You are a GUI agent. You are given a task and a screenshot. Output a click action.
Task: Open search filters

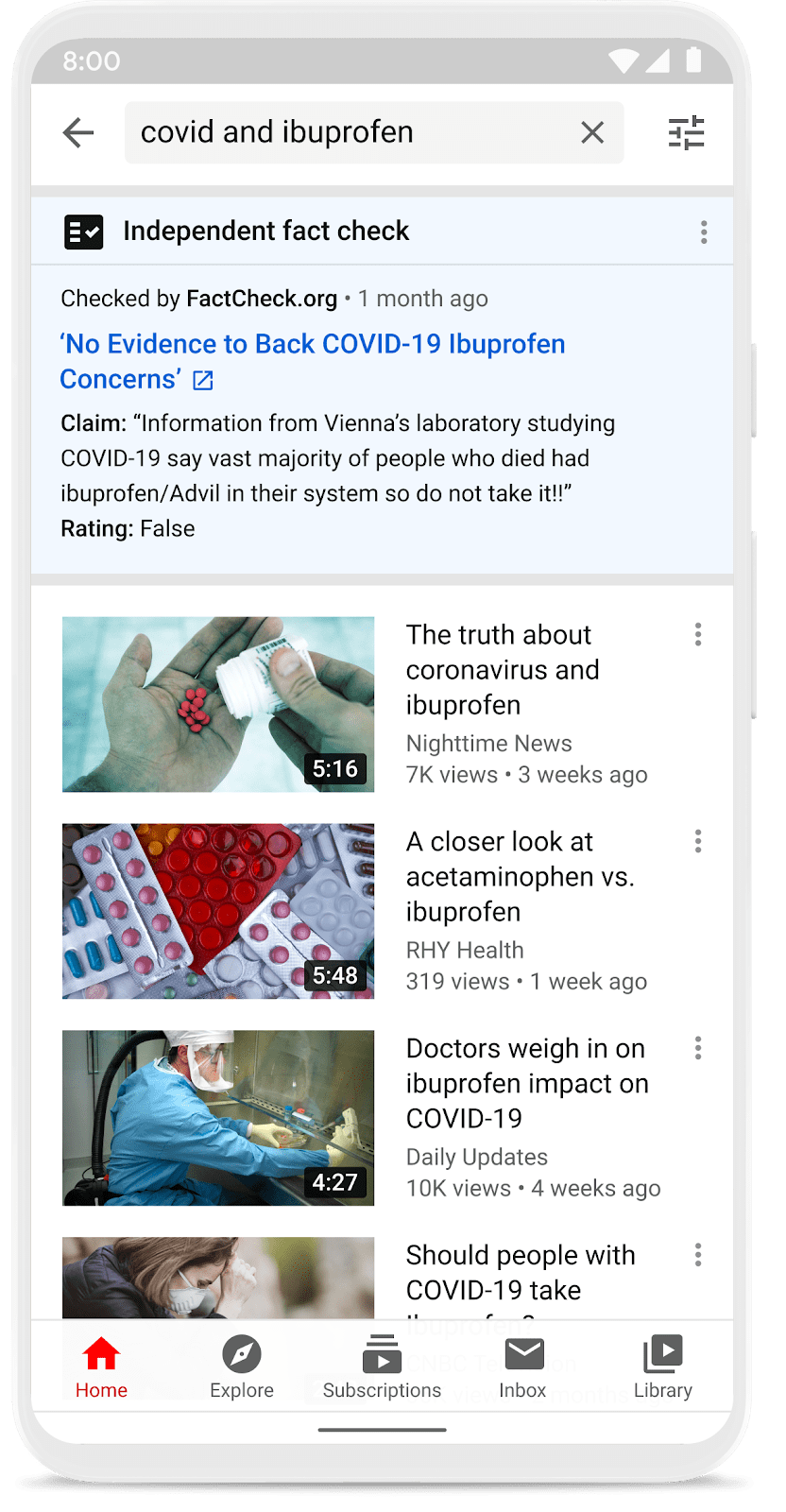(686, 132)
